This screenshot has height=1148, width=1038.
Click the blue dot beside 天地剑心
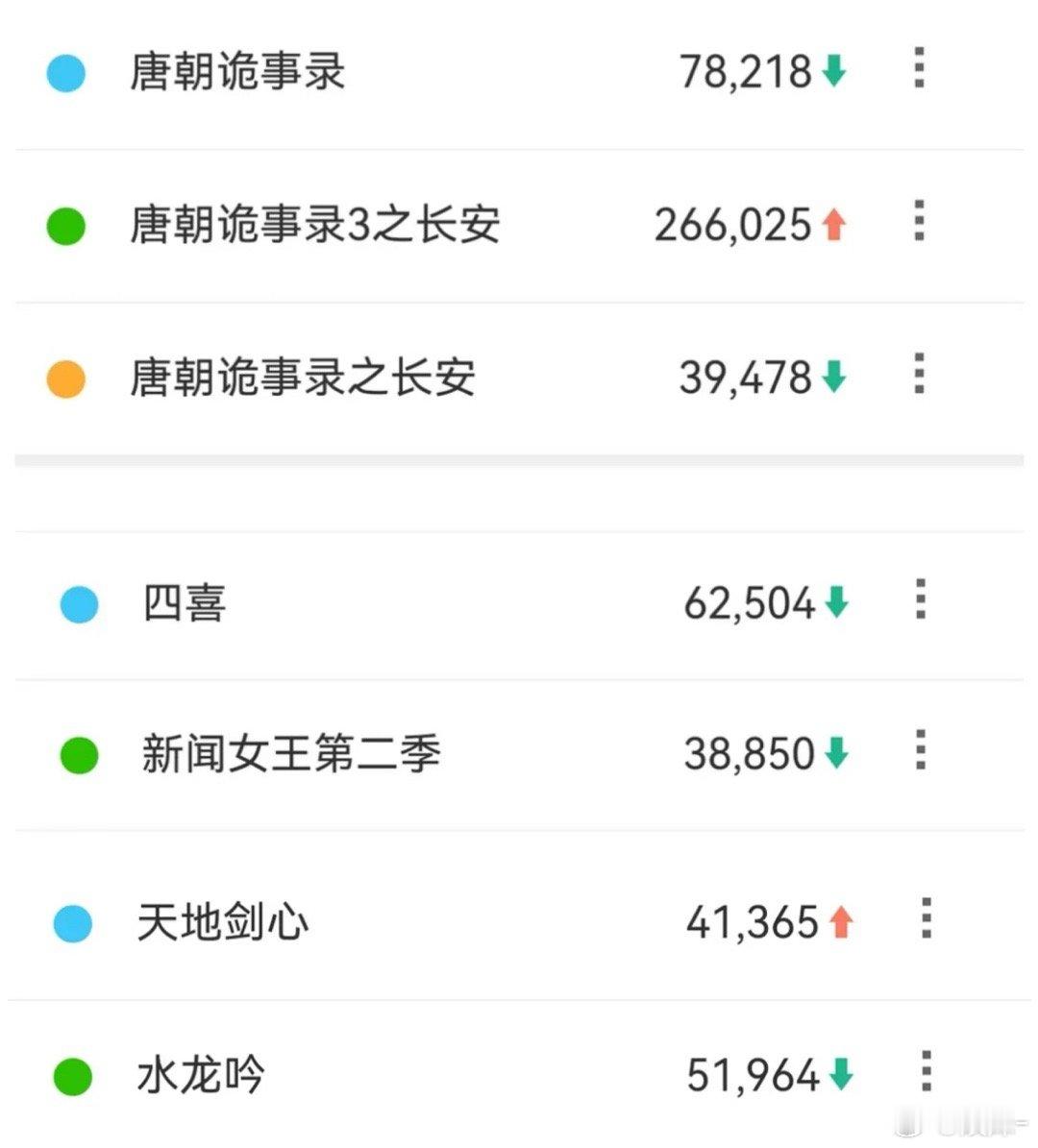[x=72, y=923]
